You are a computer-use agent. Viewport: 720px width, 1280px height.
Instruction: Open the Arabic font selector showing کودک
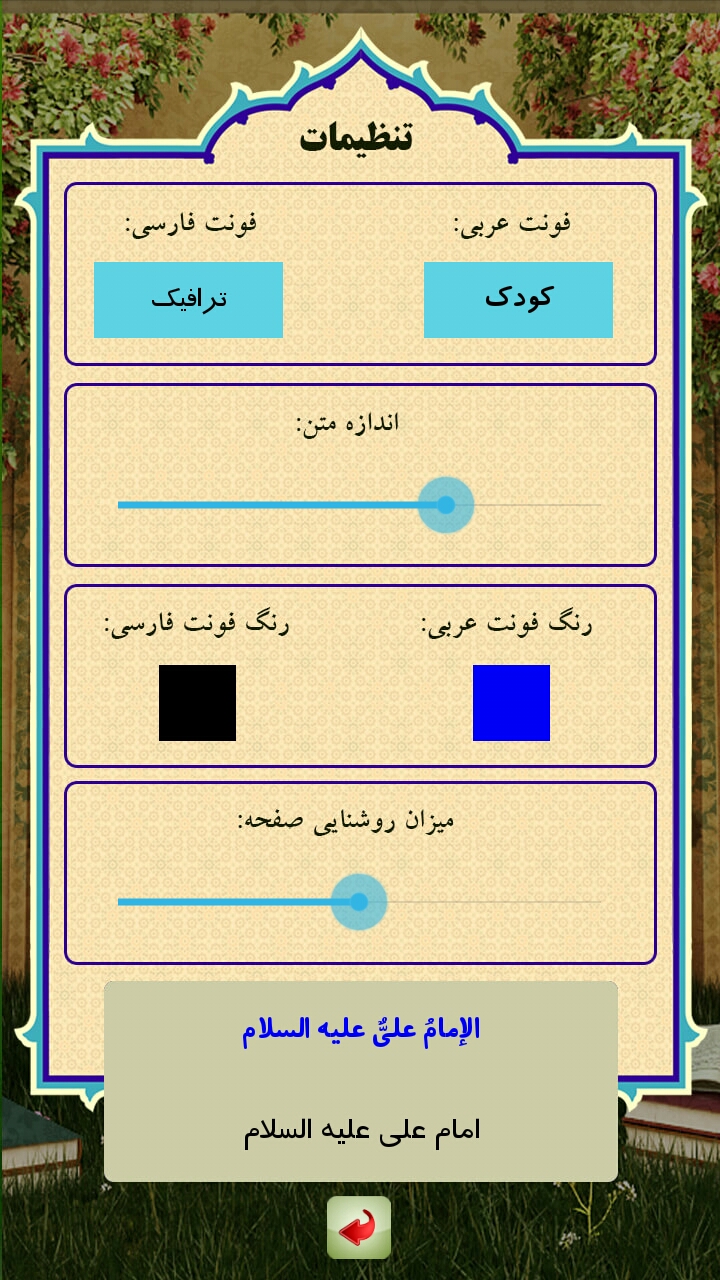coord(518,300)
